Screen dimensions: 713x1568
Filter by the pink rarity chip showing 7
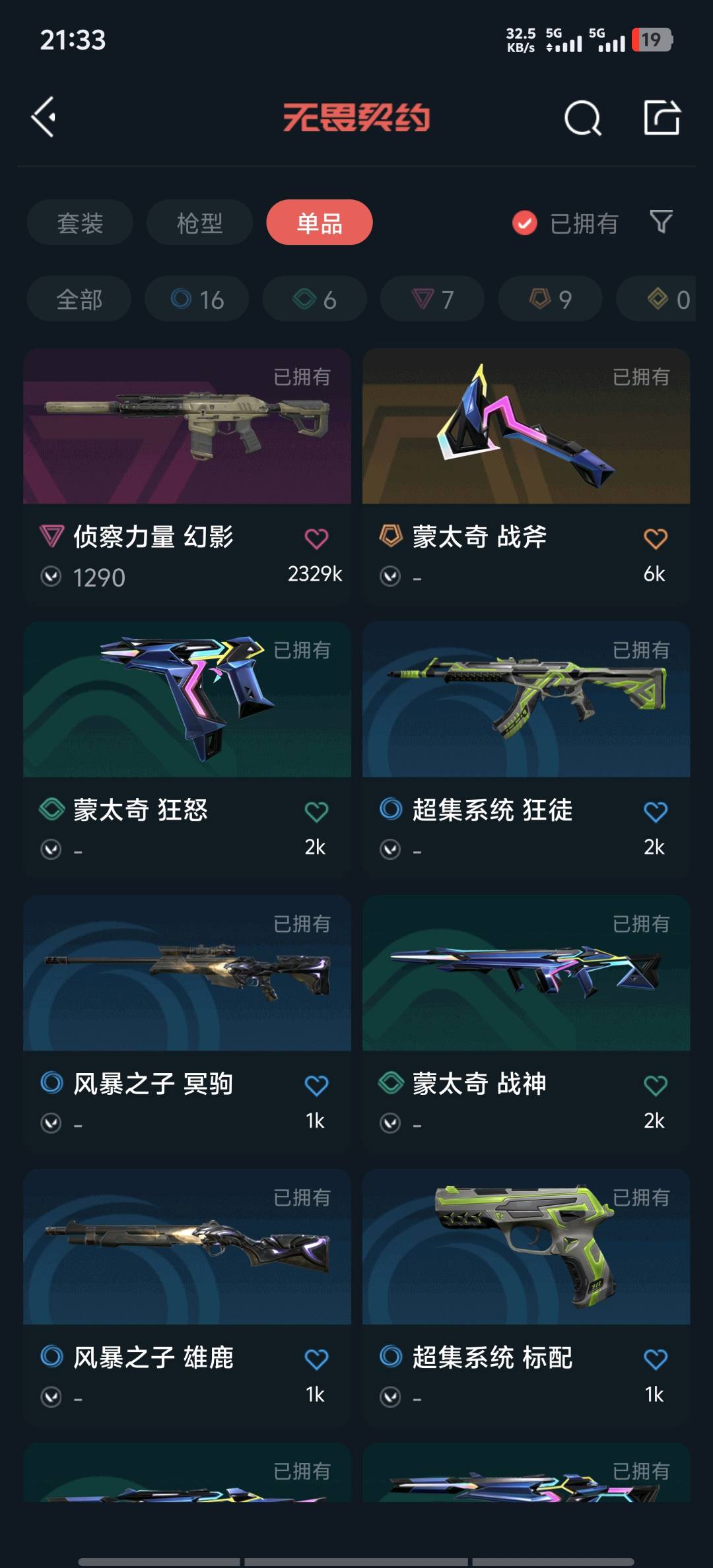point(432,299)
